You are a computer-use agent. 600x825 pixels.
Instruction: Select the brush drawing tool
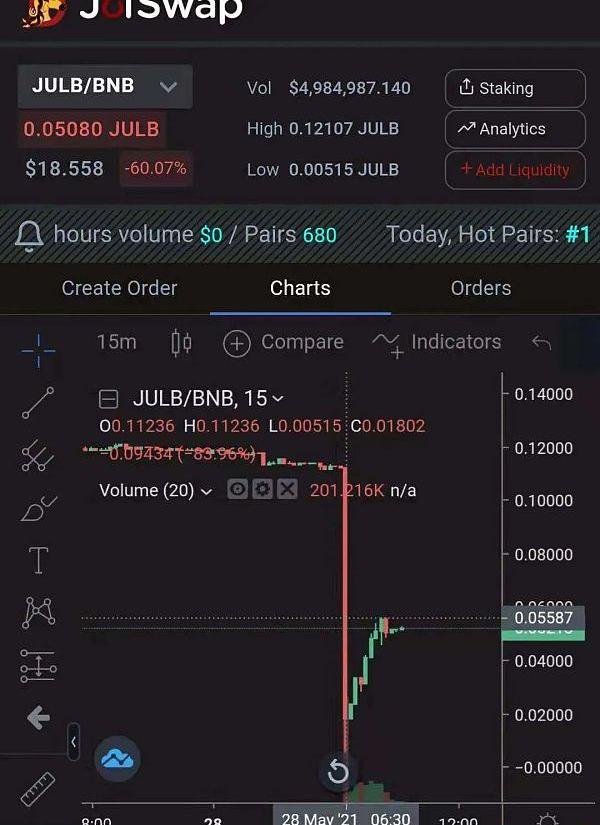[x=38, y=507]
